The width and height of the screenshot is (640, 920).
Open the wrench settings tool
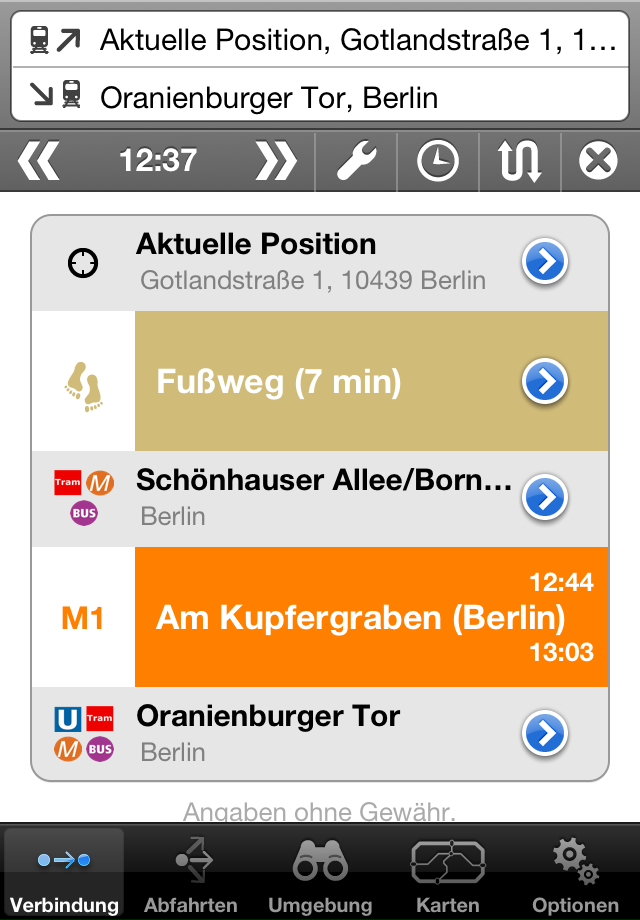356,160
